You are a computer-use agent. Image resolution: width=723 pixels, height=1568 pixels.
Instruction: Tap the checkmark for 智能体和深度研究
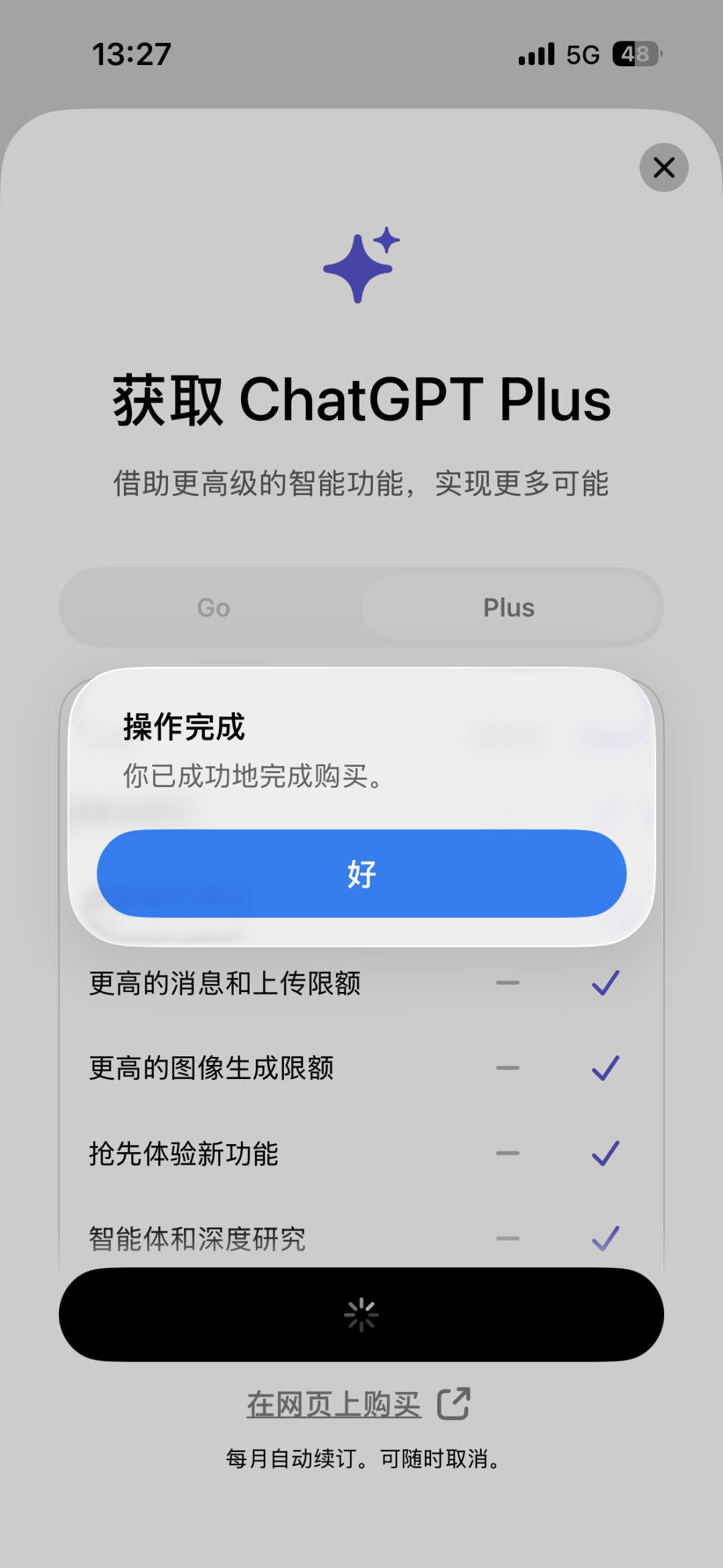606,1237
